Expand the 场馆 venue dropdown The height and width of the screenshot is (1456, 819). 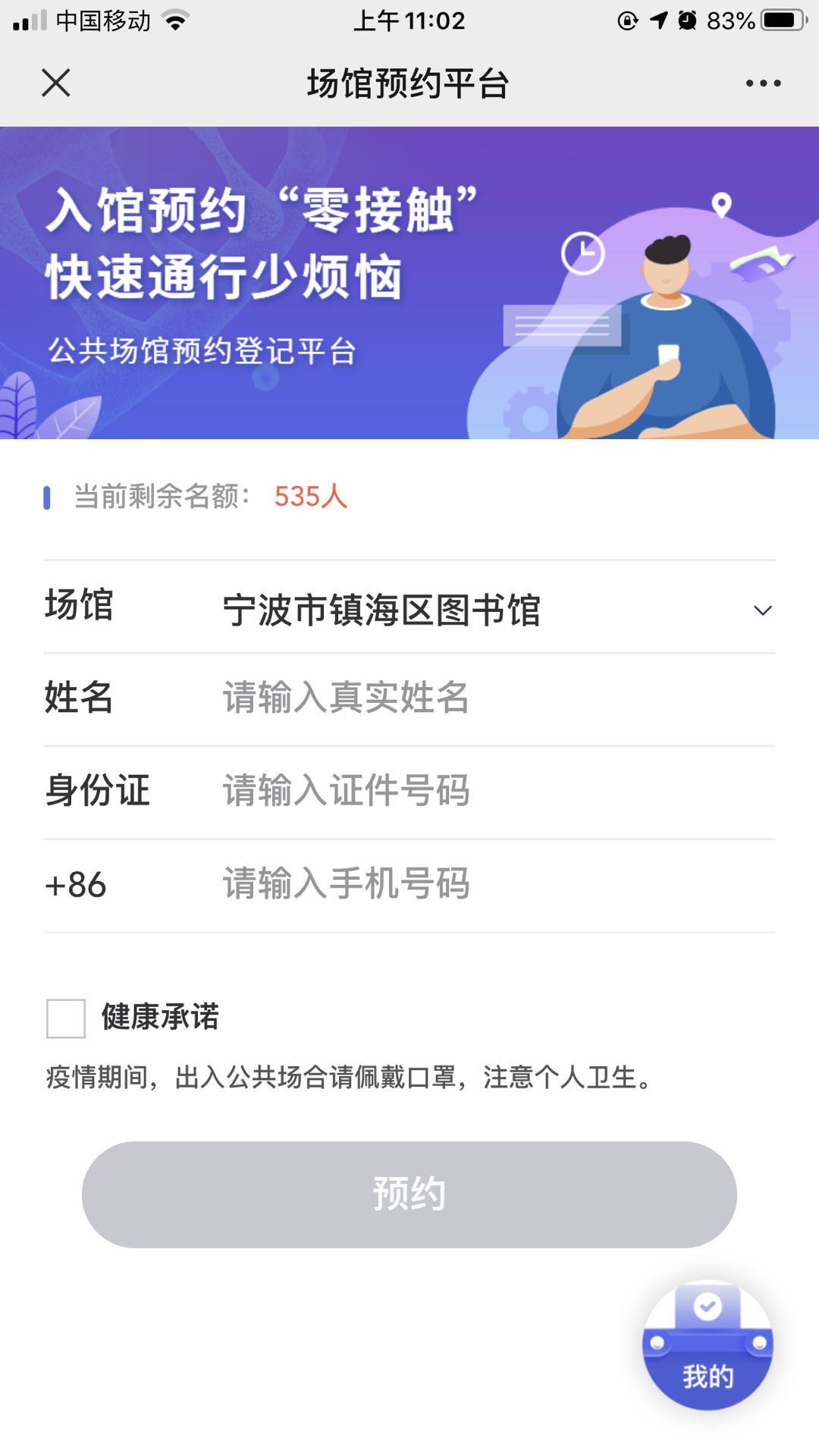click(761, 610)
